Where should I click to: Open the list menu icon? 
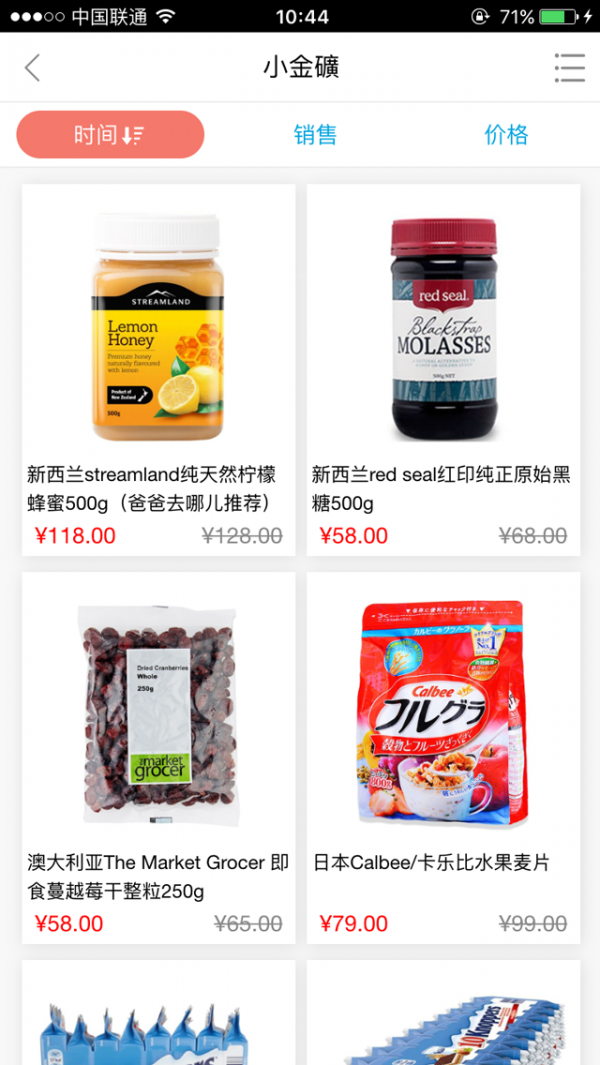click(x=569, y=68)
